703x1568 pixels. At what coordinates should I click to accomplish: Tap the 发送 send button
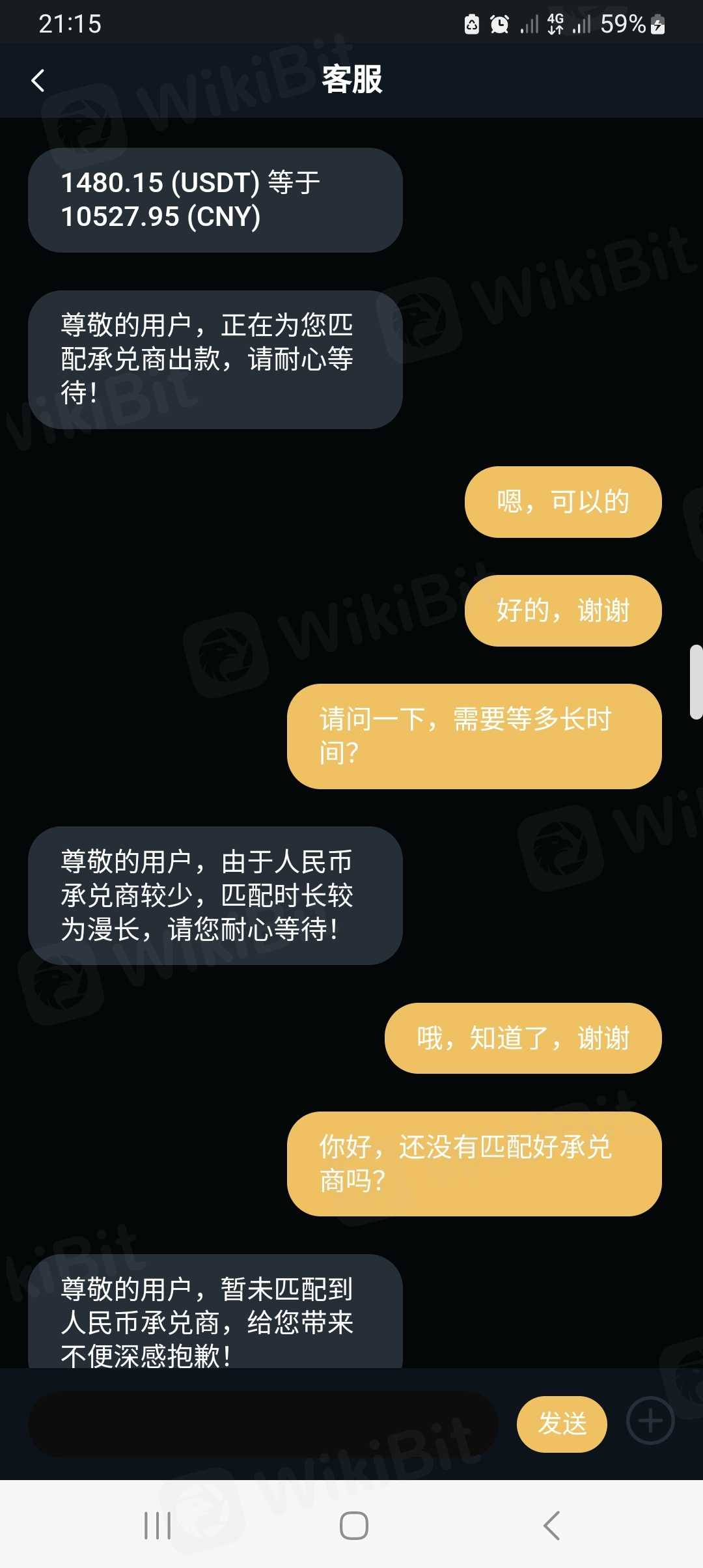click(562, 1424)
